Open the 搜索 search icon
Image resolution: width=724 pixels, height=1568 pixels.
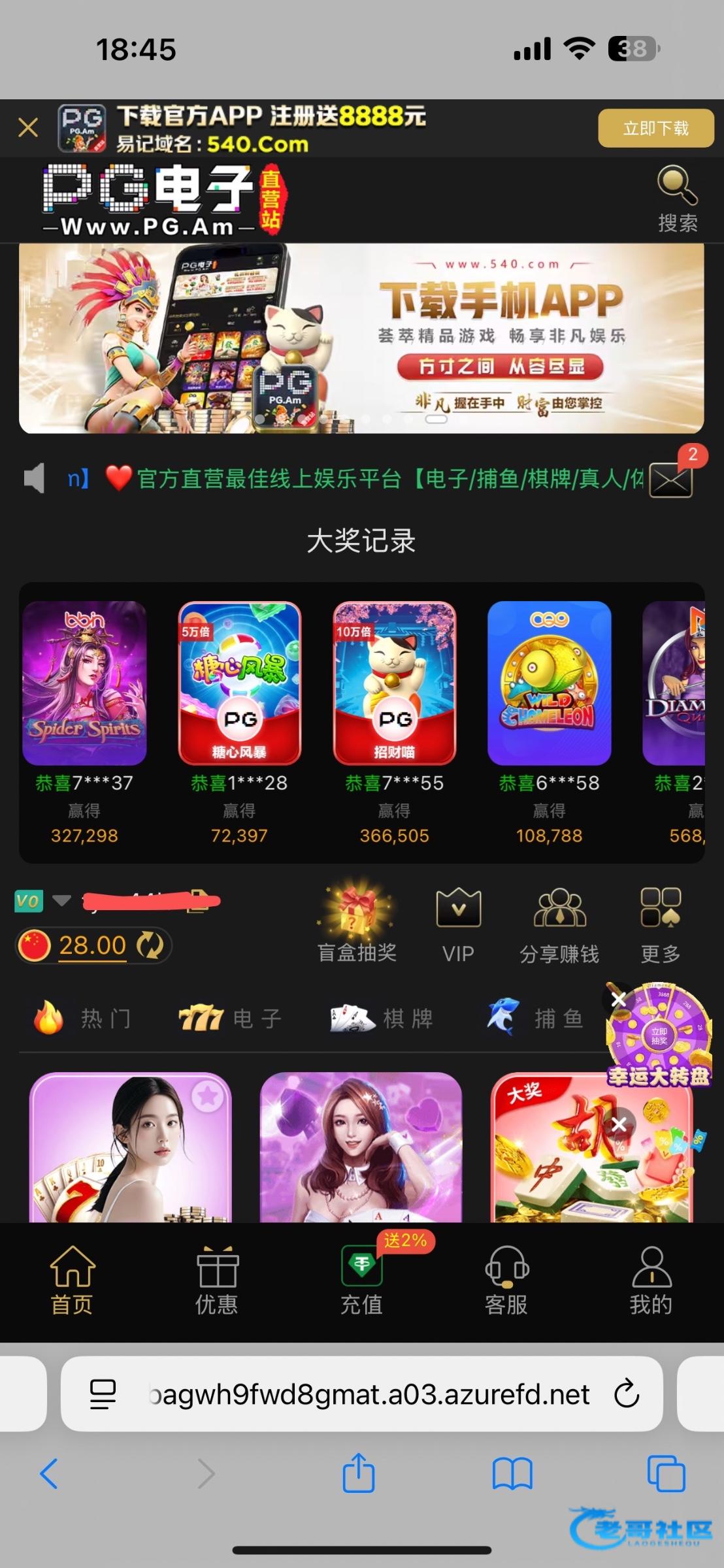[678, 199]
